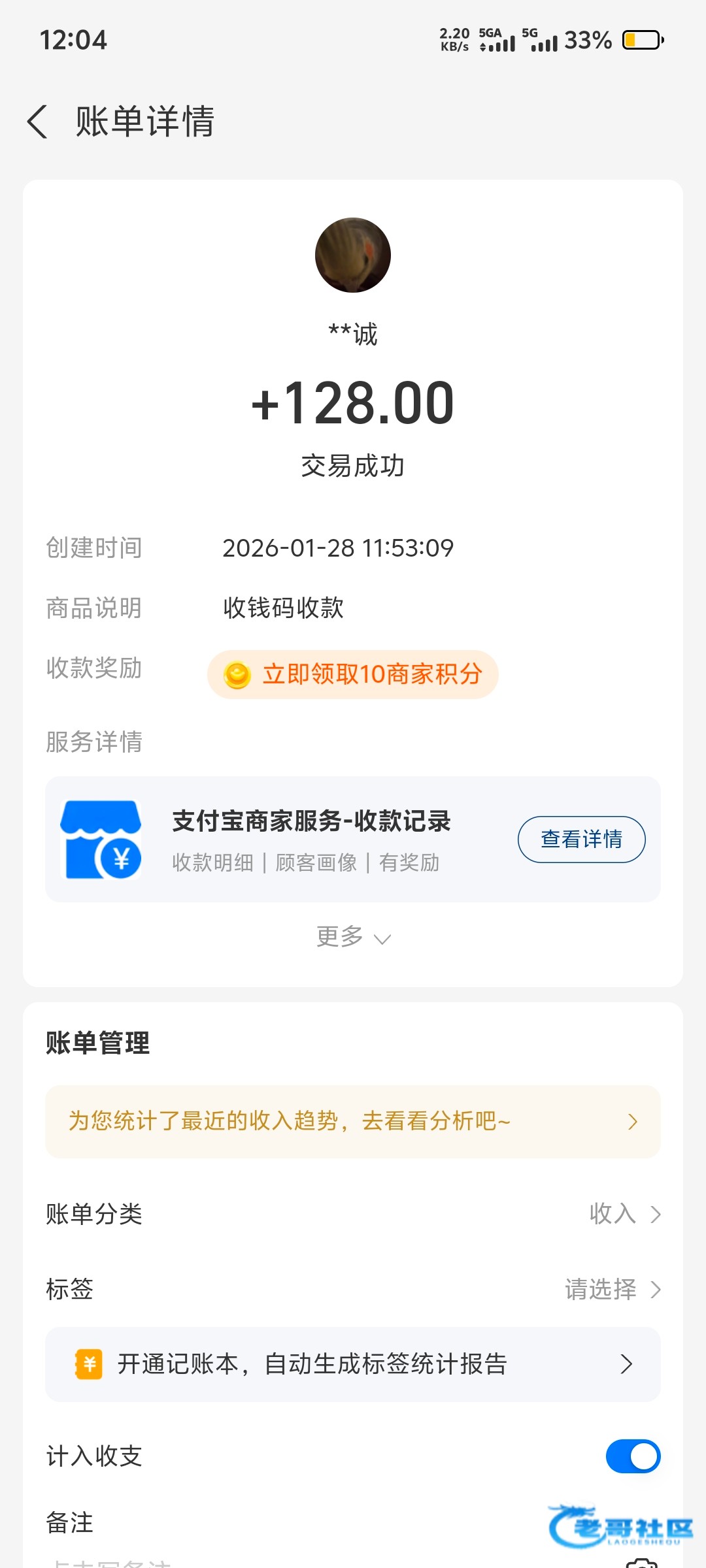Open the income trend analysis banner
706x1568 pixels.
(353, 1121)
